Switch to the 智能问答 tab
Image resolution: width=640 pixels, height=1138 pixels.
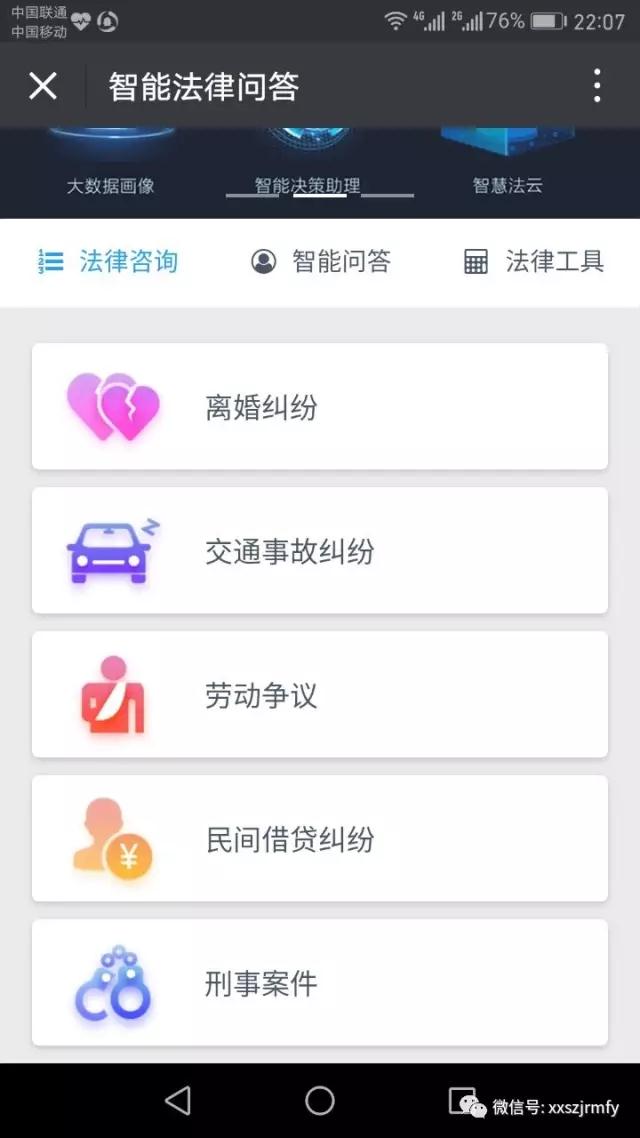[x=320, y=262]
